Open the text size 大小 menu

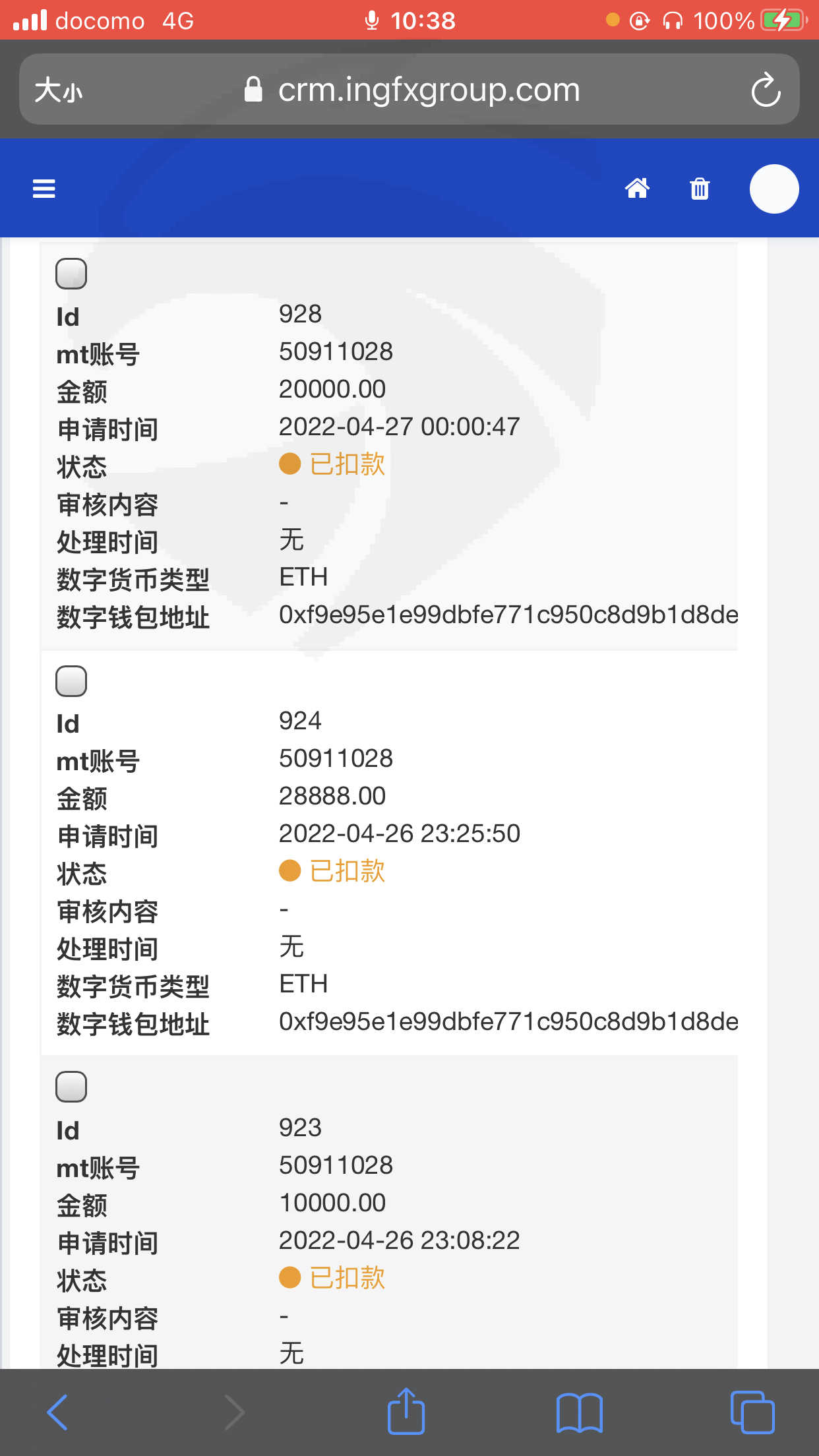[59, 90]
